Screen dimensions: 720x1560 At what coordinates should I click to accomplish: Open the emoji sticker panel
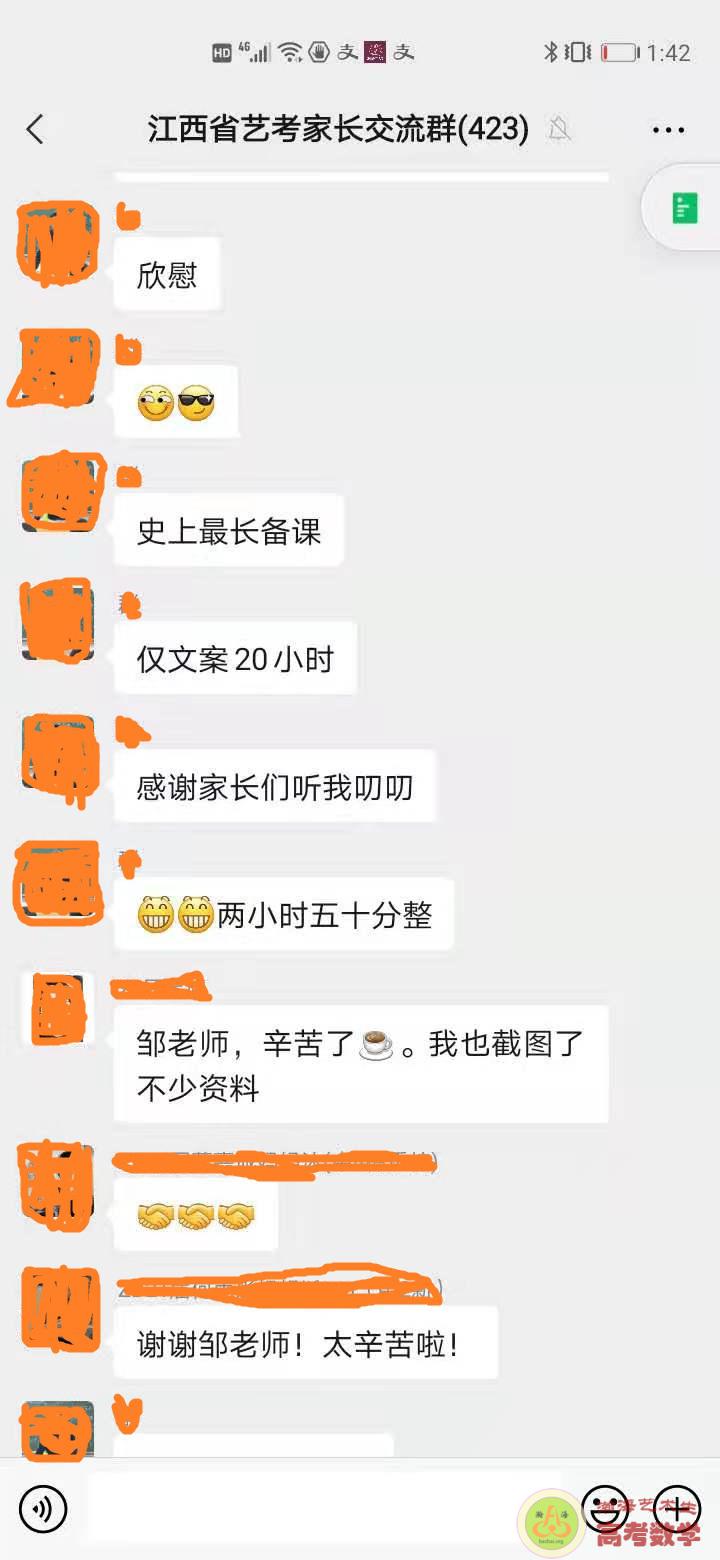[604, 1509]
